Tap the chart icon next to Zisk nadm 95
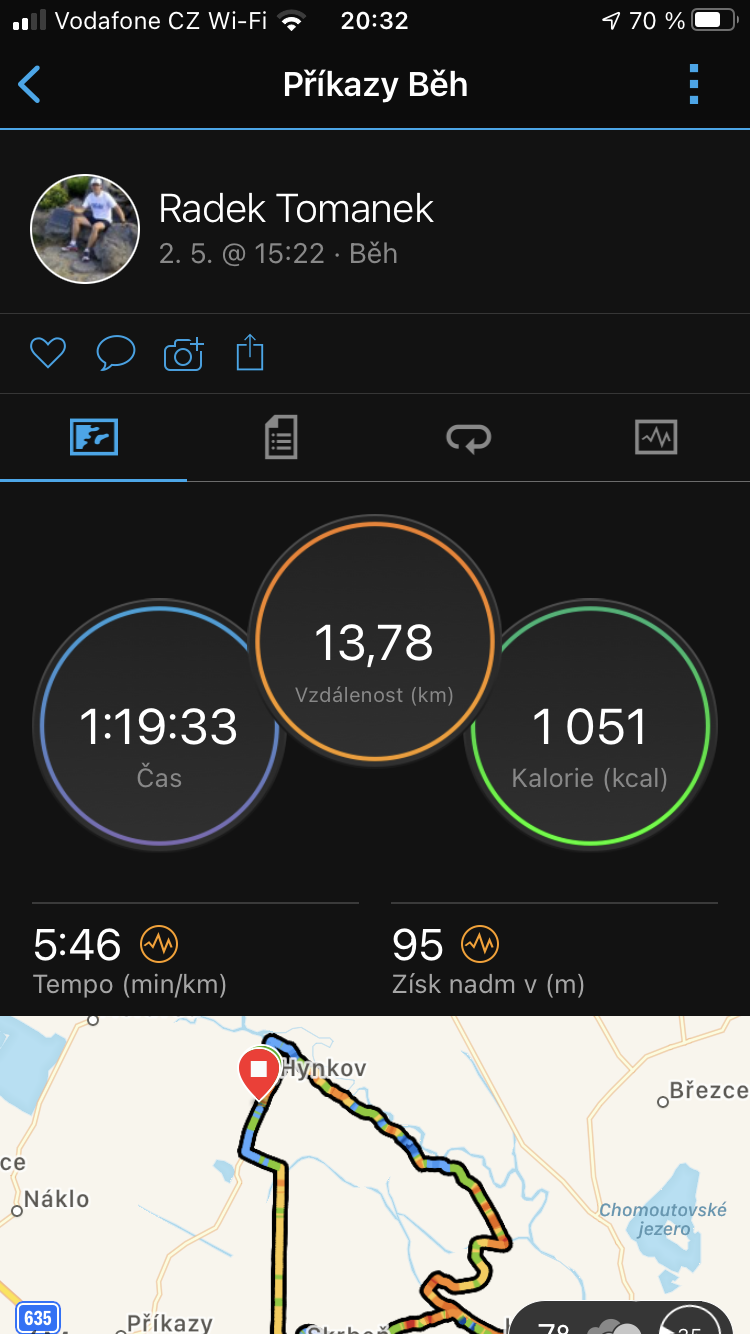This screenshot has width=750, height=1334. [x=480, y=943]
